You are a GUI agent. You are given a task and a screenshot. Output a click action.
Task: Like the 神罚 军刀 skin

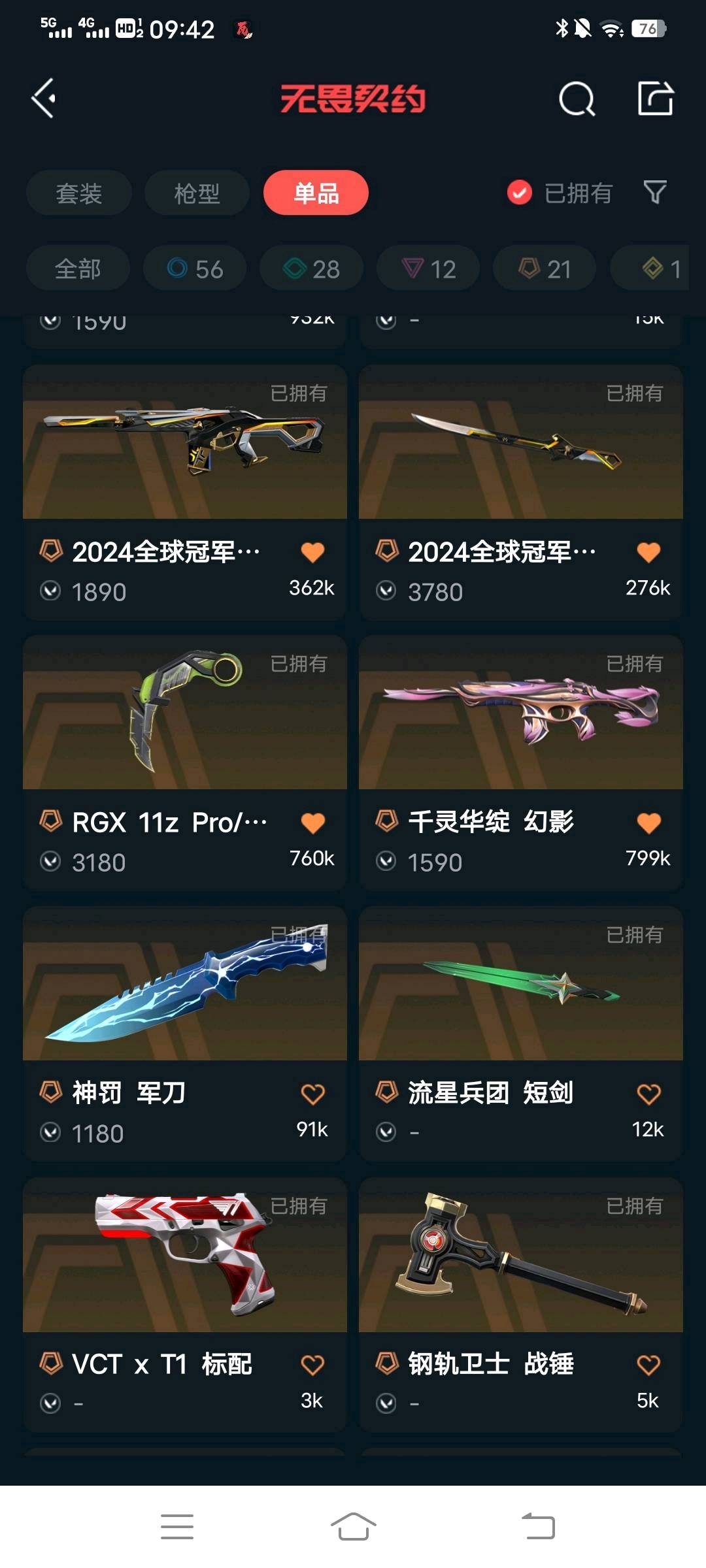pos(312,1094)
